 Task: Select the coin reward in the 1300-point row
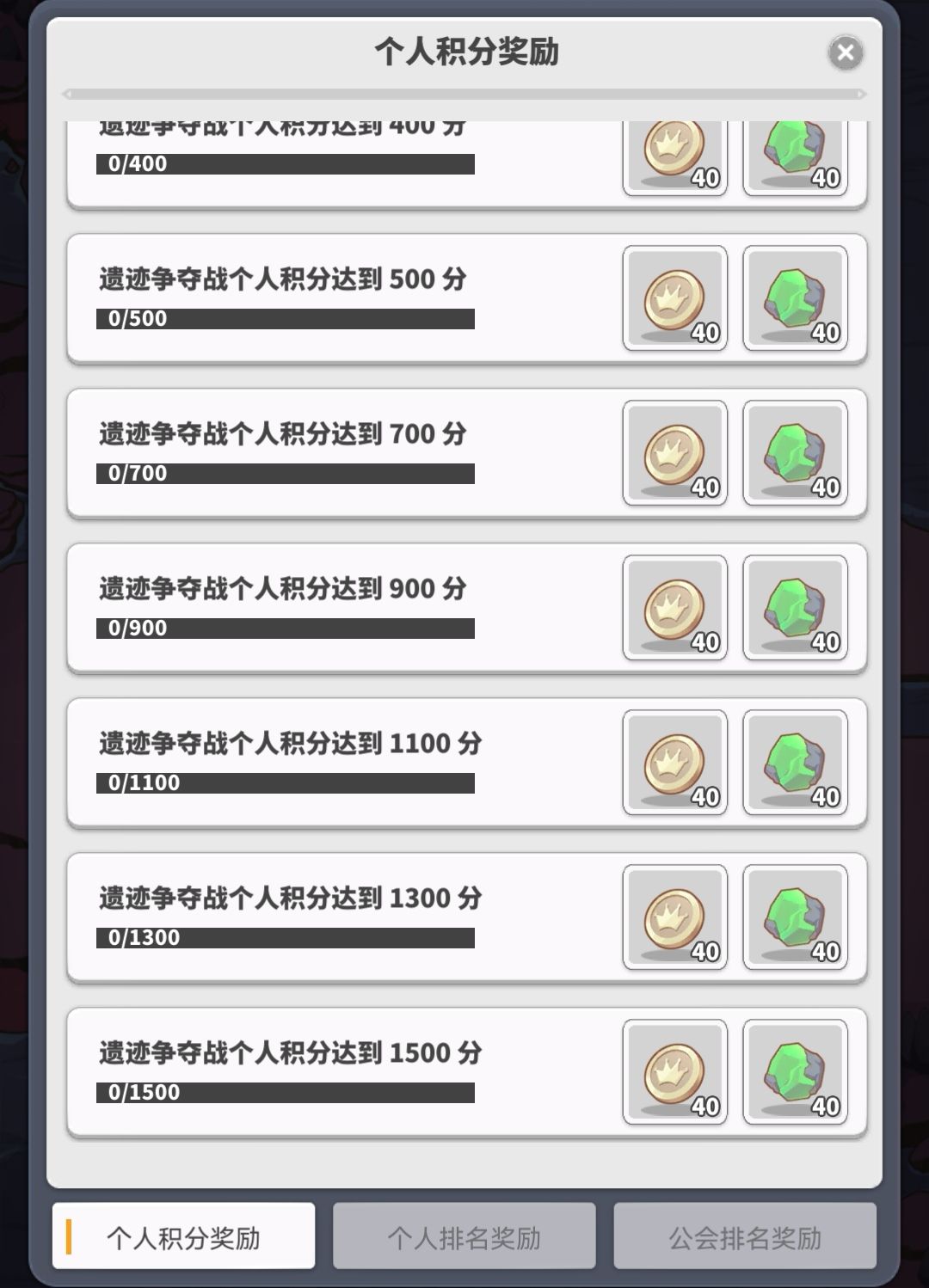(x=675, y=917)
